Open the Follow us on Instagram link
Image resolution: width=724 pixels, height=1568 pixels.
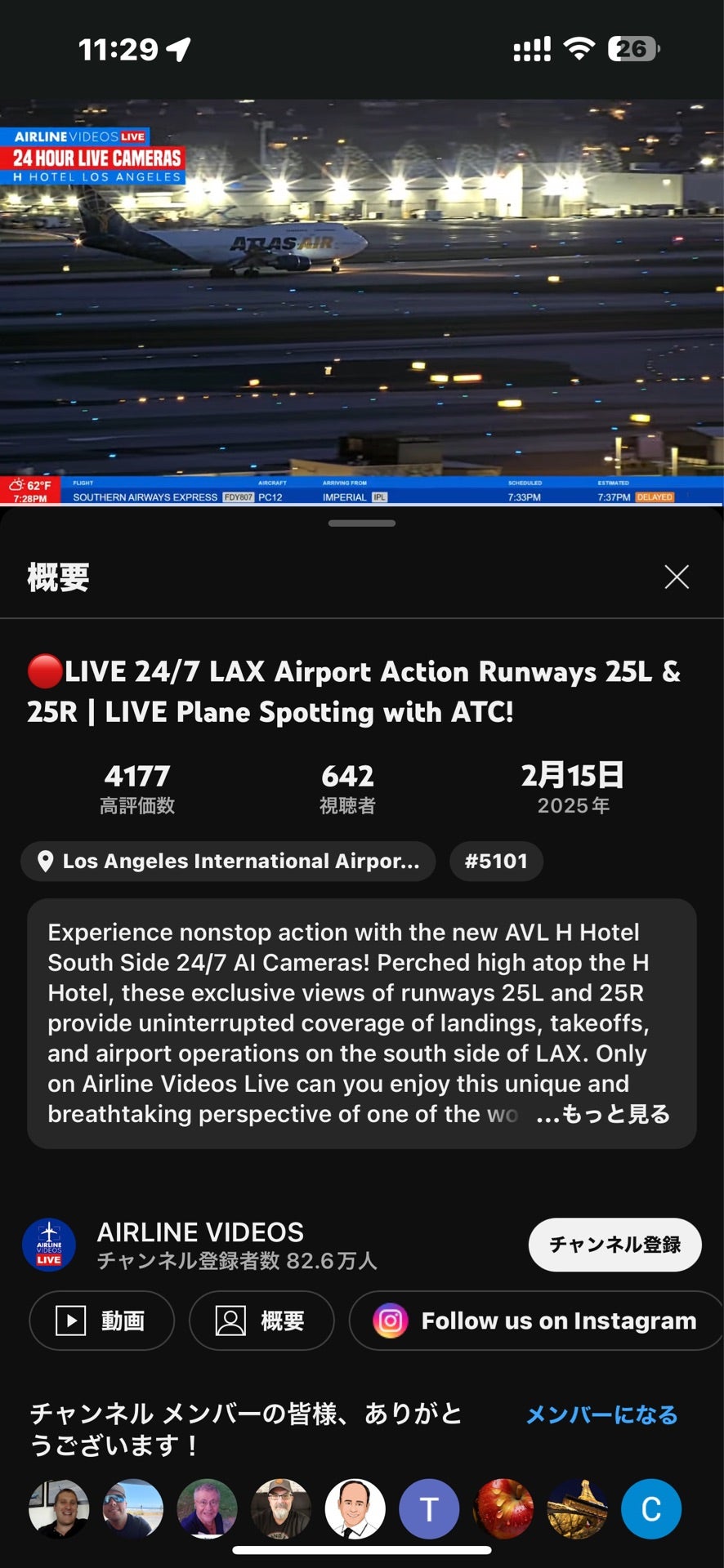[x=536, y=1321]
